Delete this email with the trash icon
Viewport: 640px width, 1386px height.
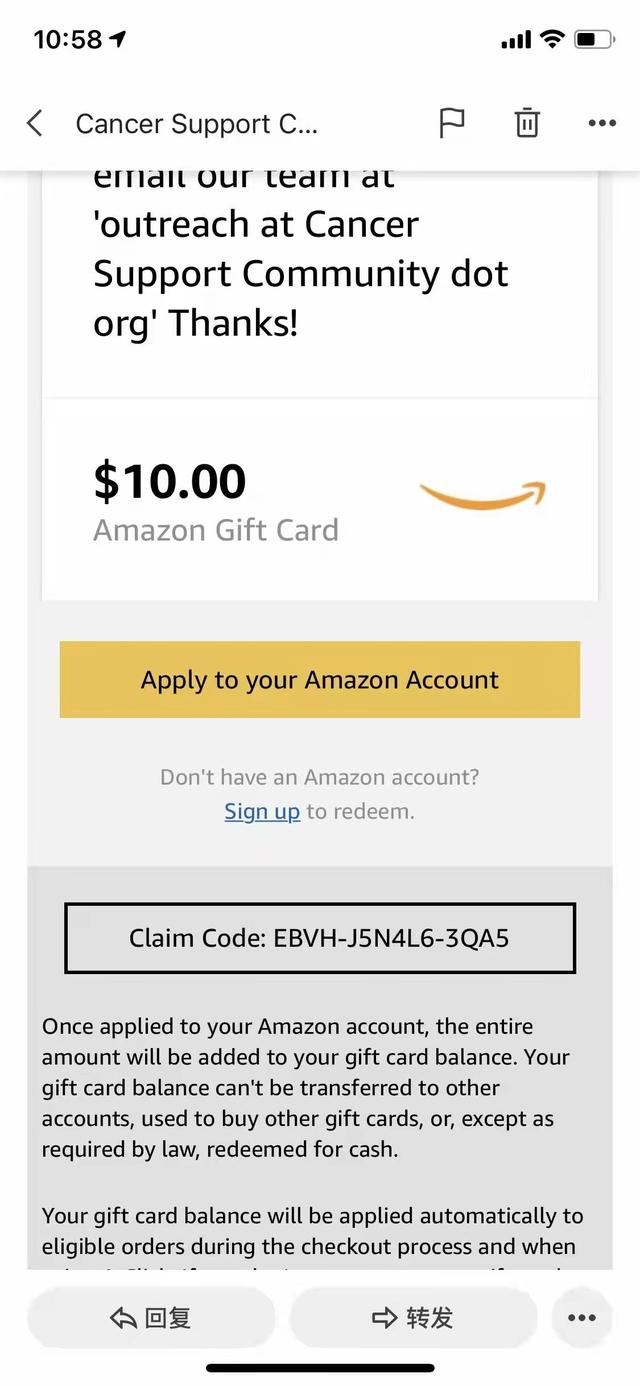tap(527, 124)
